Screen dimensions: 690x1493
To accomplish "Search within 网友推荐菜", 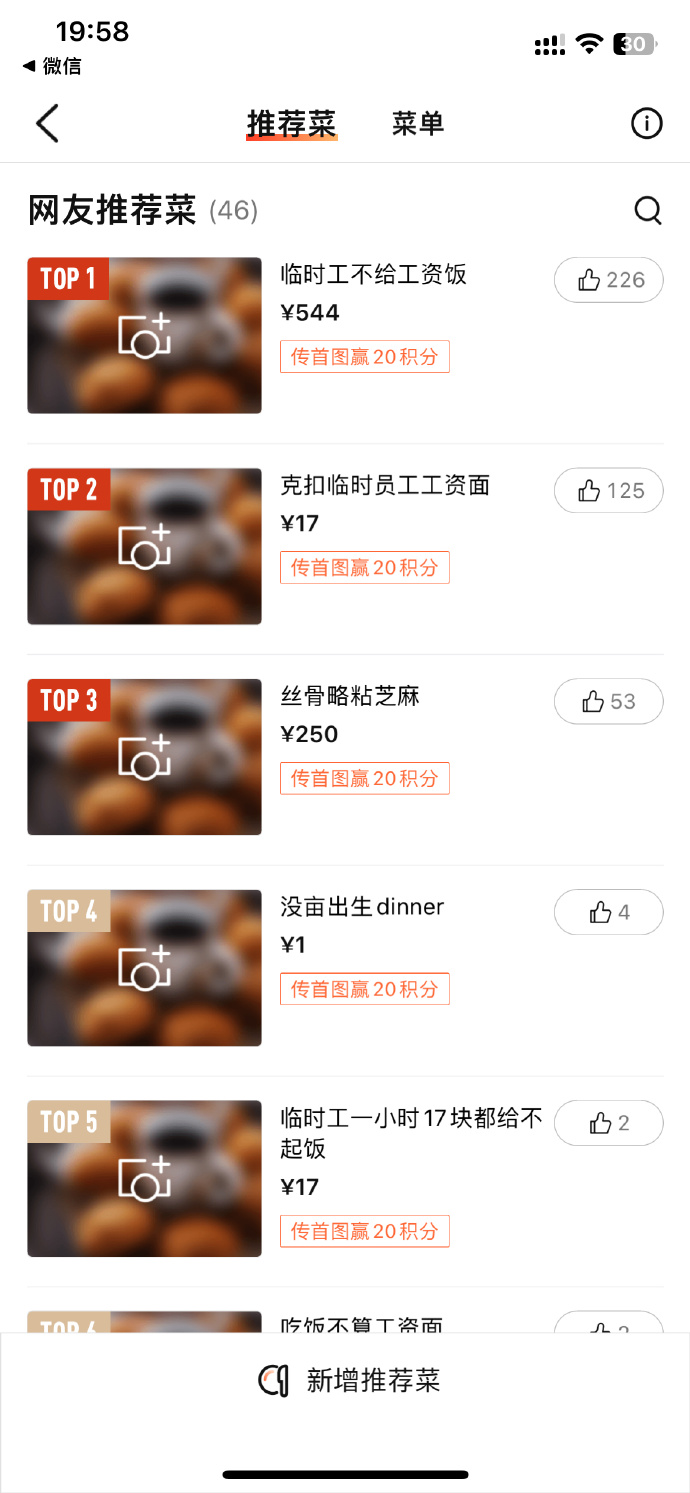I will (648, 211).
